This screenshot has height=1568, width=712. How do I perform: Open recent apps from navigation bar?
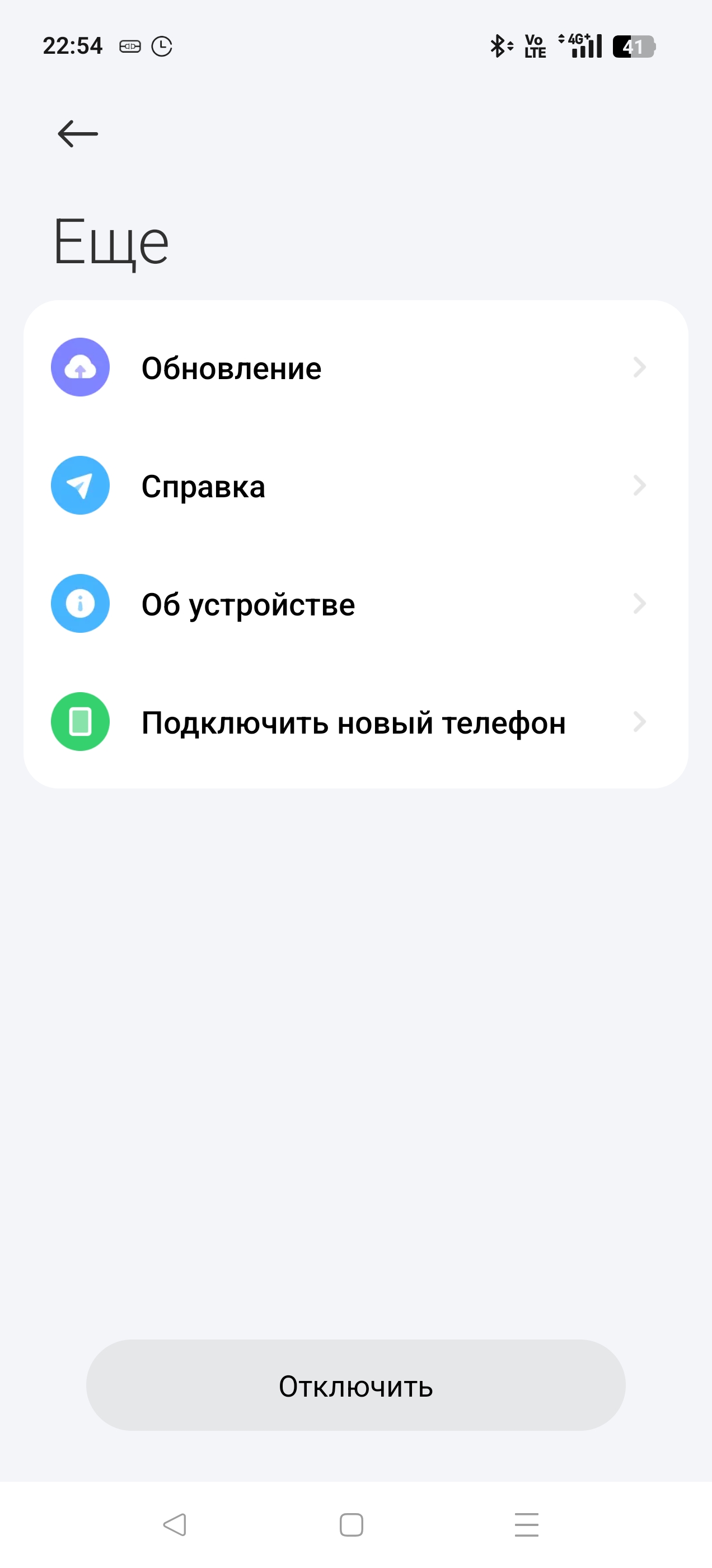click(526, 1525)
